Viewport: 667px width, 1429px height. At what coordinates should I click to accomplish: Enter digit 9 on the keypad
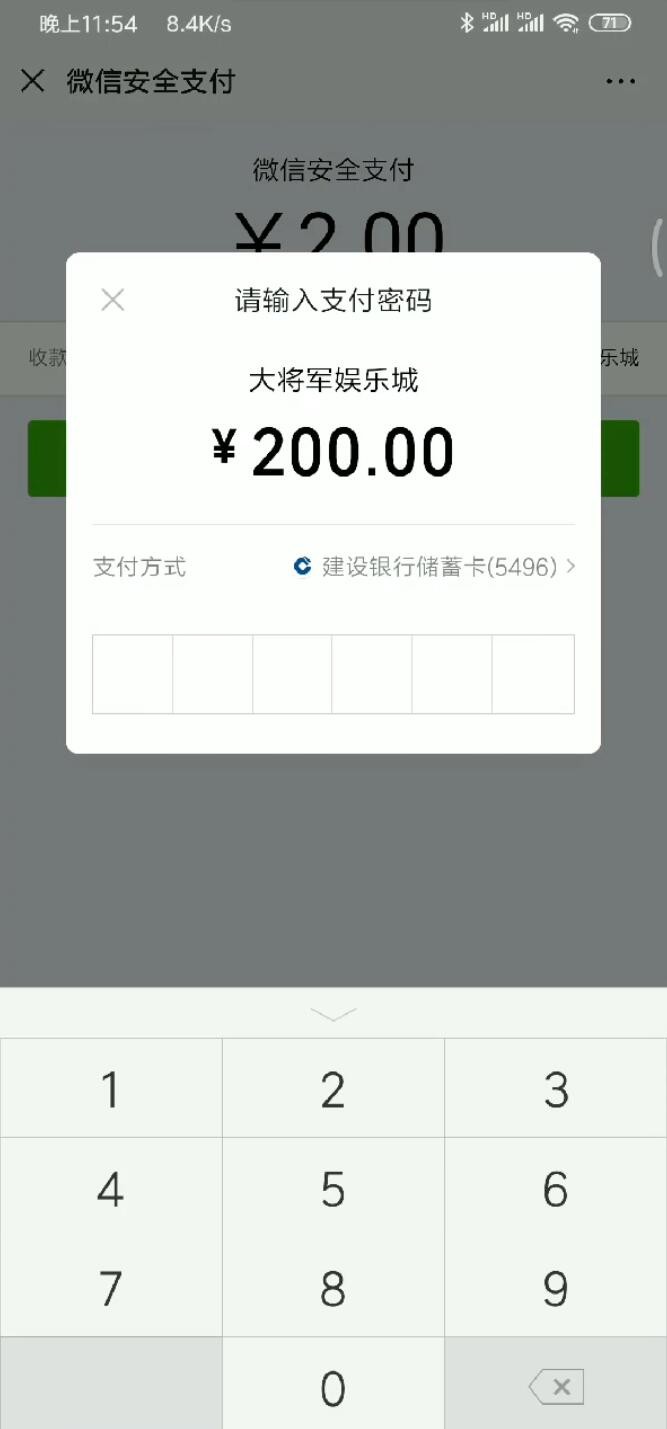(x=556, y=1288)
